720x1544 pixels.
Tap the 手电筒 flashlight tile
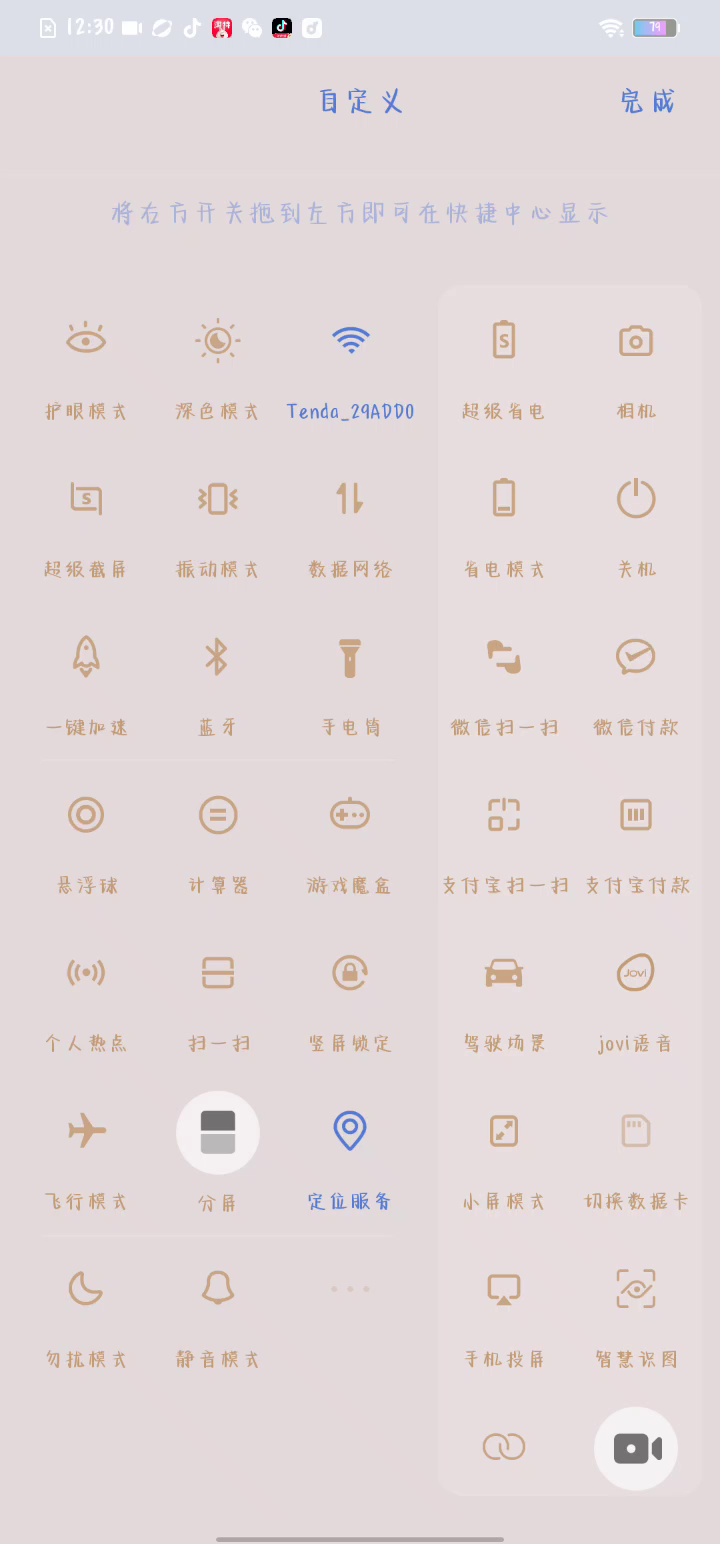click(x=350, y=657)
